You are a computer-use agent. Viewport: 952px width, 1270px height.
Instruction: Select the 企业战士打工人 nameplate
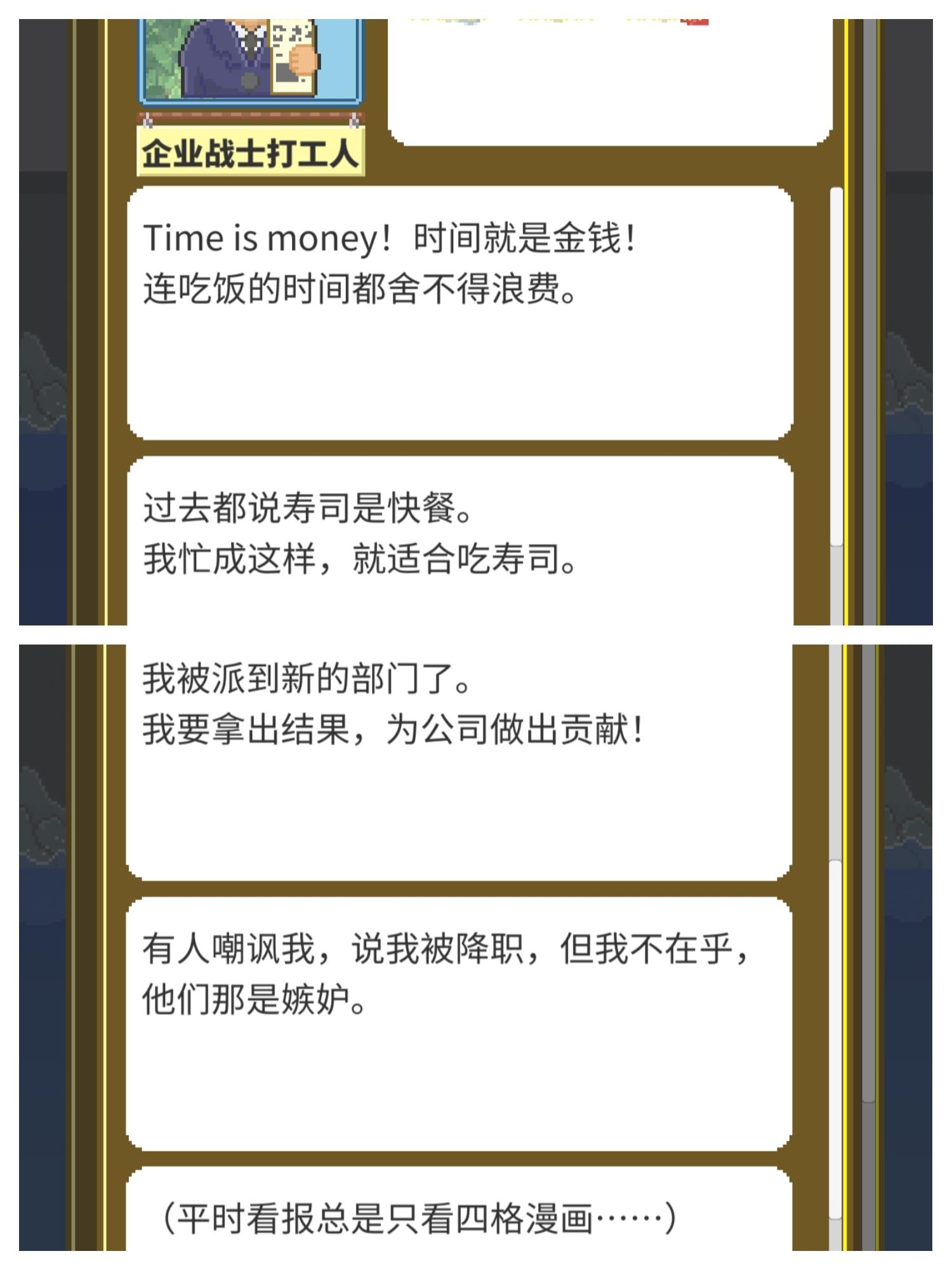tap(249, 152)
